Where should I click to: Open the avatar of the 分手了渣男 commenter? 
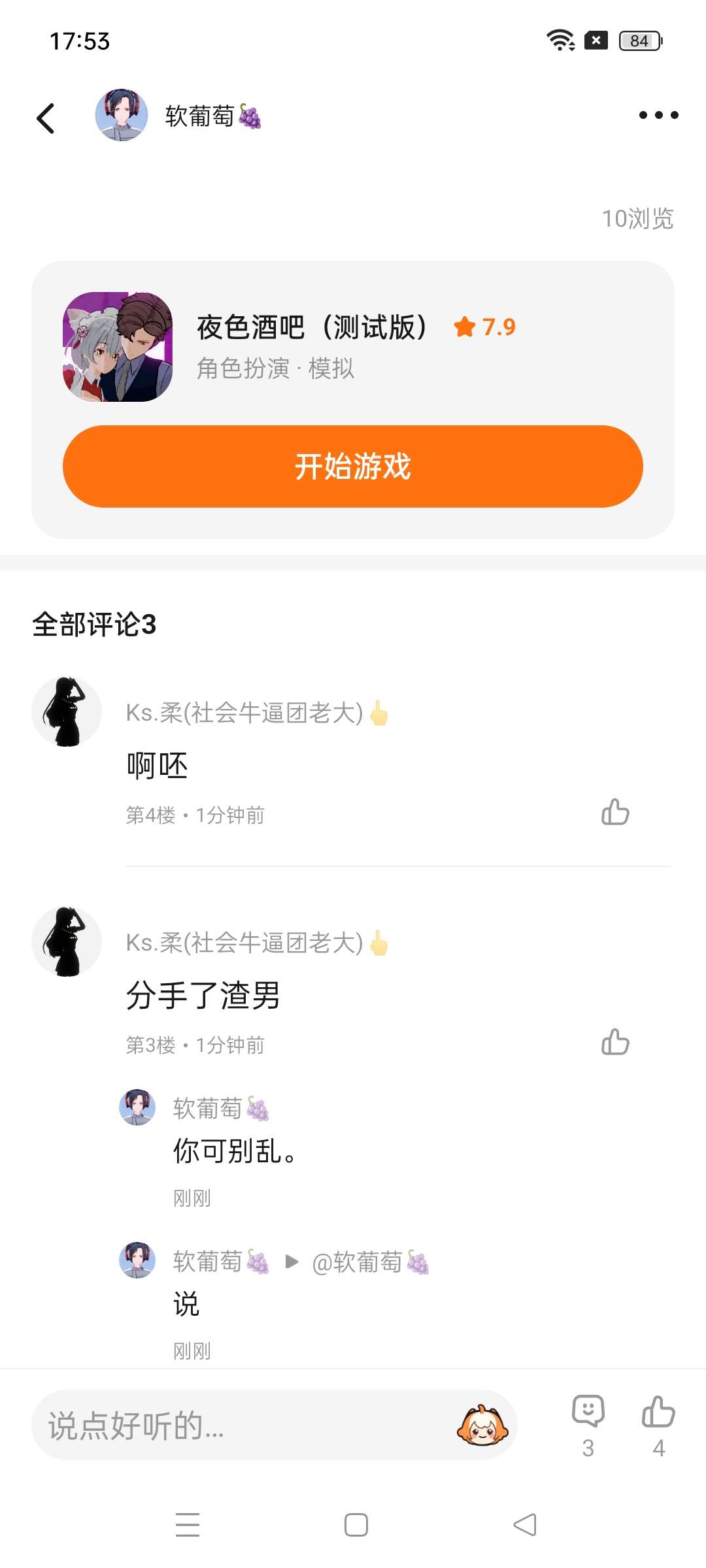coord(67,942)
